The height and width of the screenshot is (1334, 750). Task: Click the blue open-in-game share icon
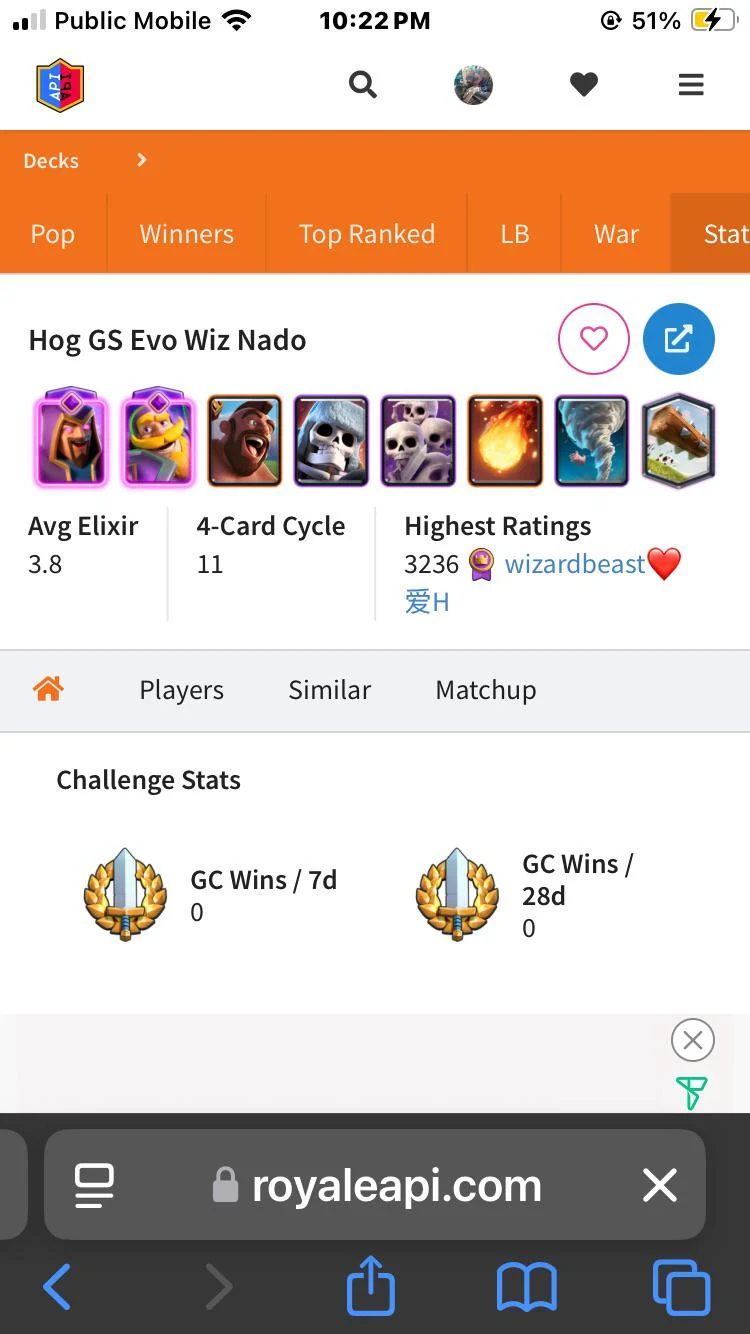[678, 339]
